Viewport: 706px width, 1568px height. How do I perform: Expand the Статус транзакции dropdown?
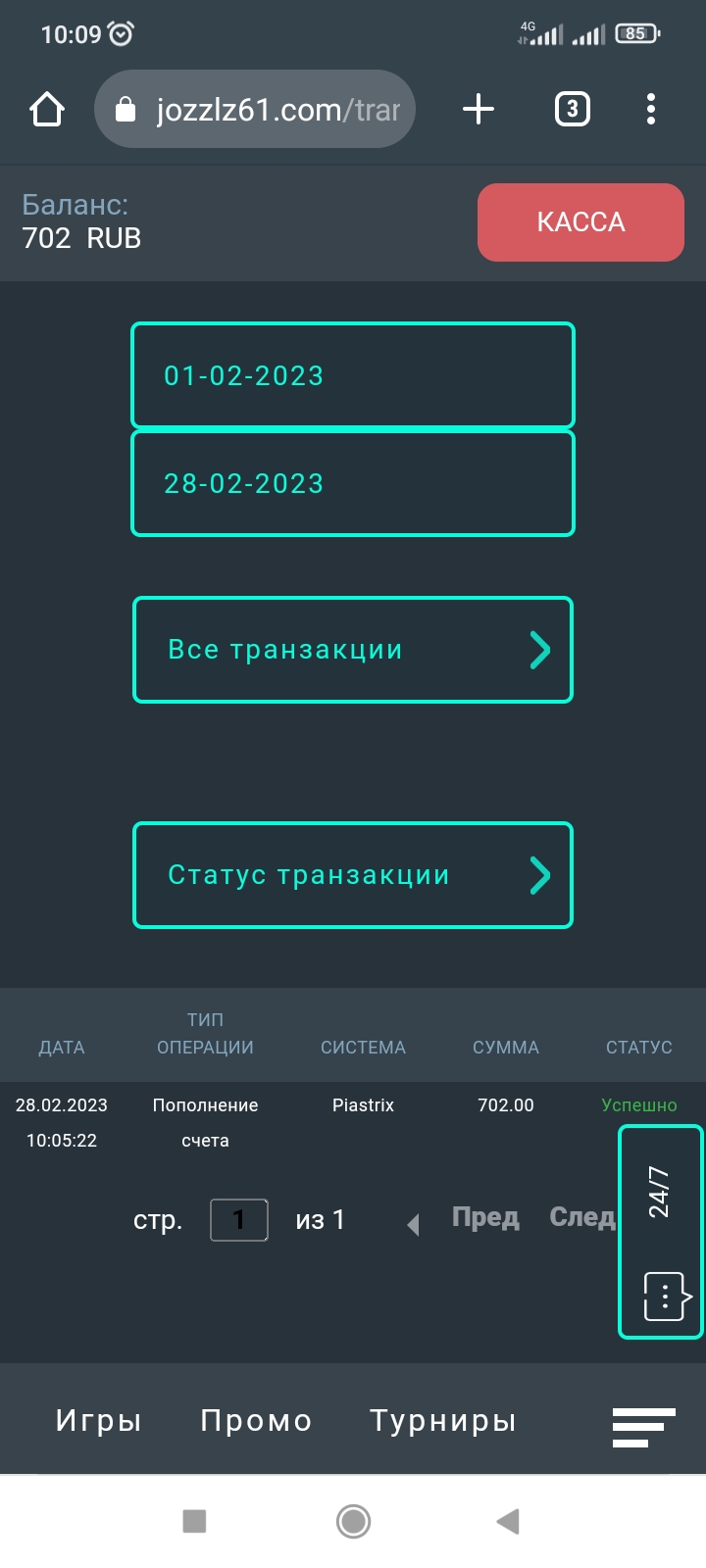click(x=352, y=875)
